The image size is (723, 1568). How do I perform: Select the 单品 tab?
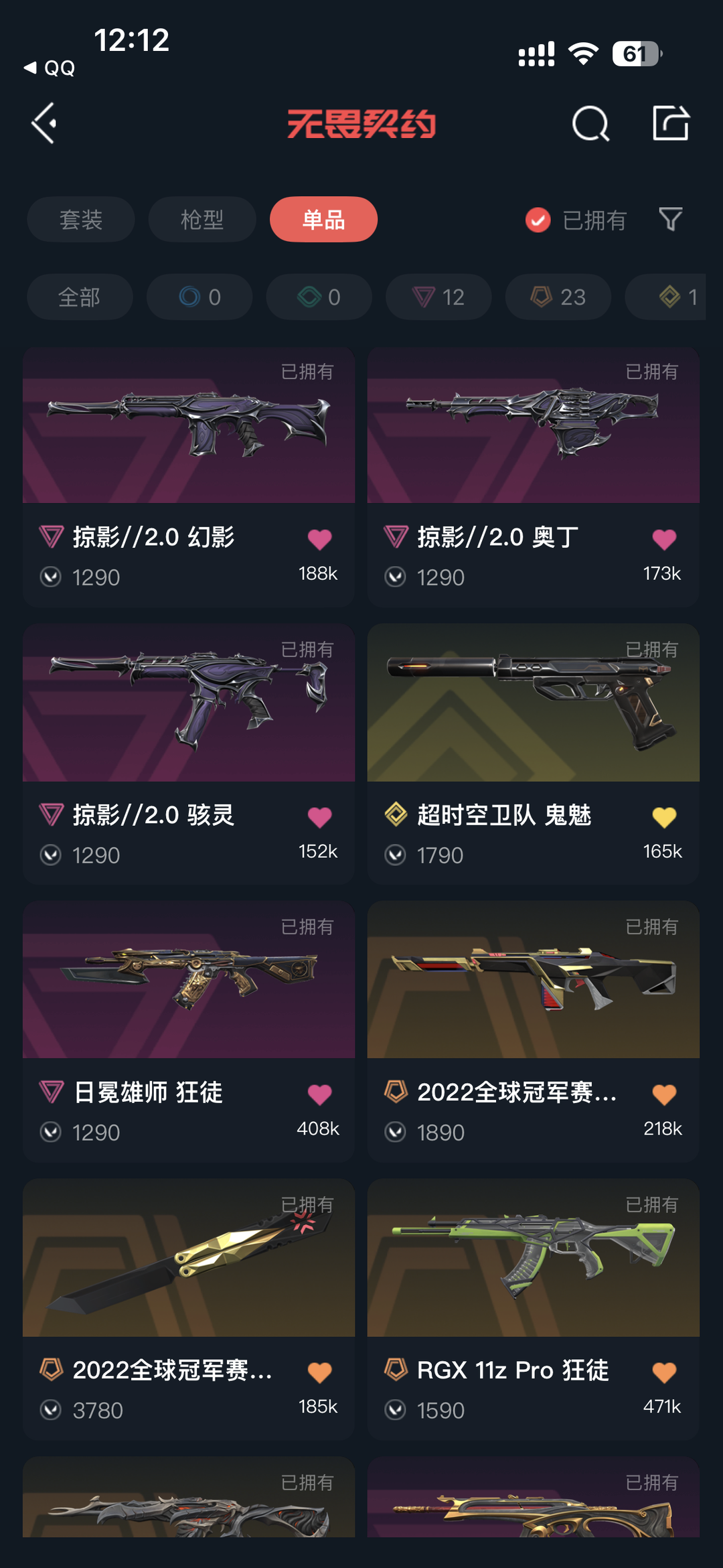[x=323, y=219]
